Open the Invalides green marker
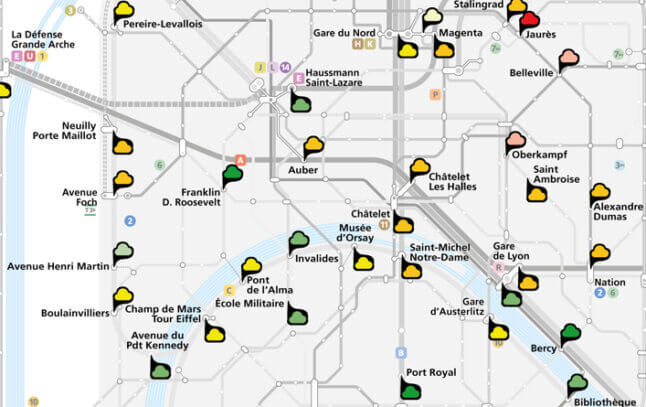 (299, 241)
